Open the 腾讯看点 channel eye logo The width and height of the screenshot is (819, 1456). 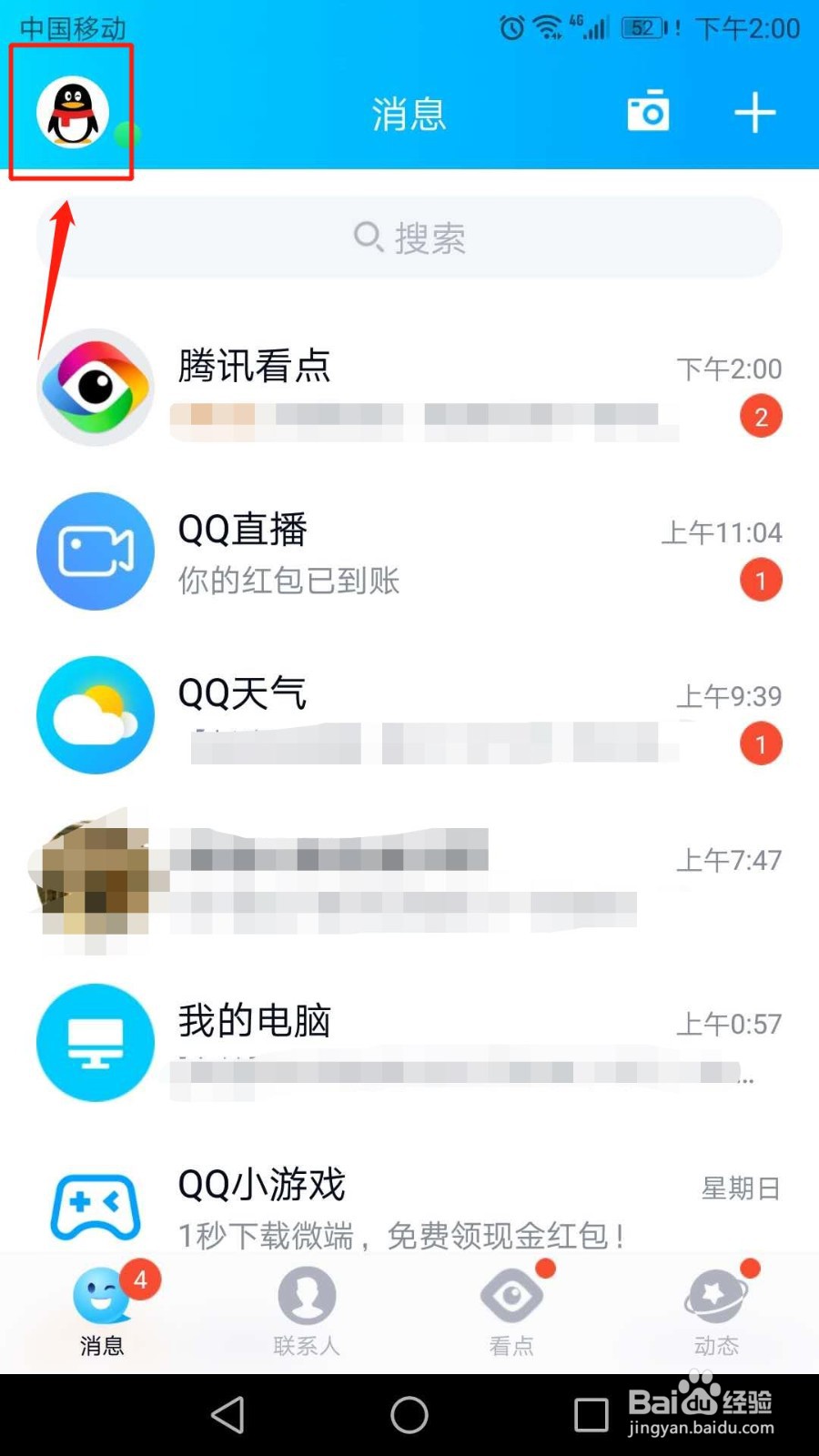(95, 388)
